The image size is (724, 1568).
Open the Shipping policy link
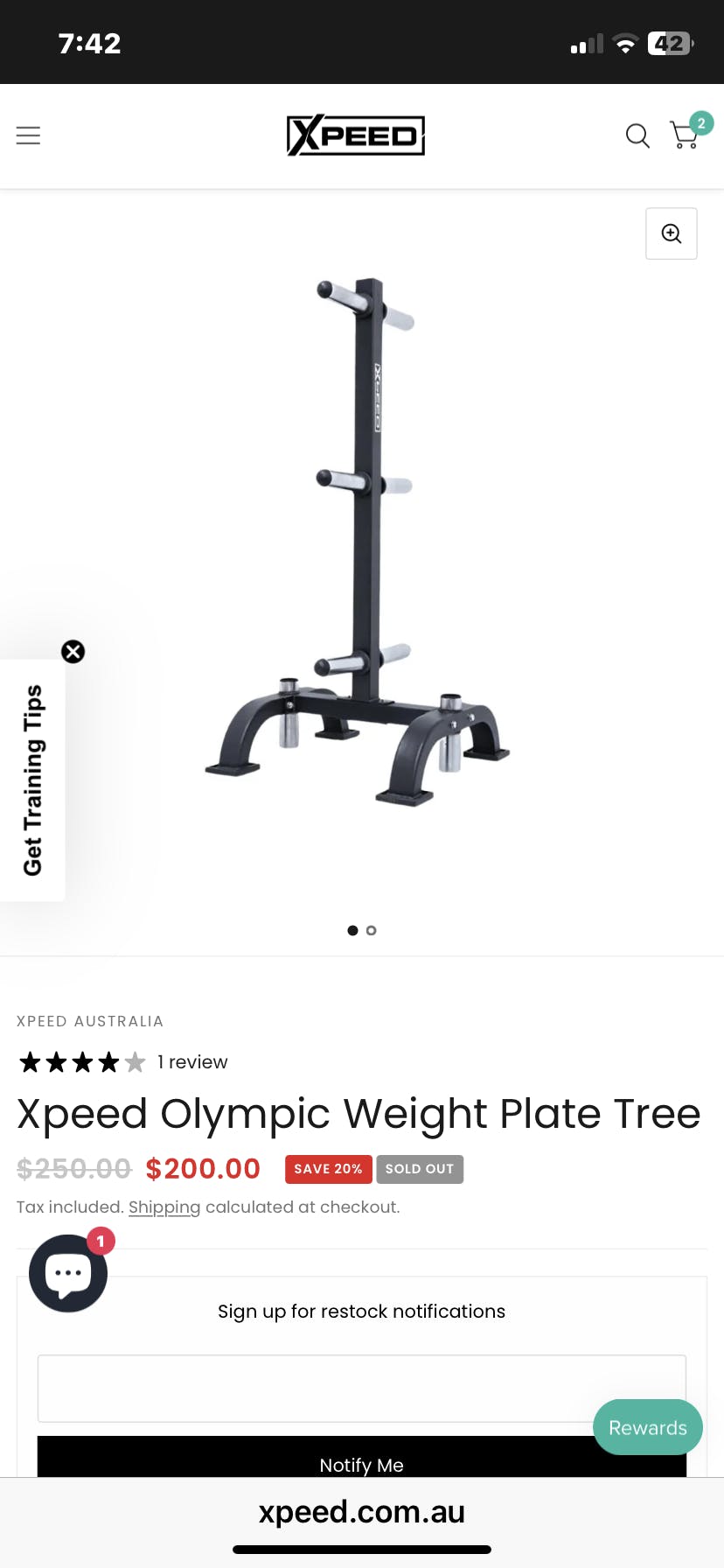[x=164, y=1207]
